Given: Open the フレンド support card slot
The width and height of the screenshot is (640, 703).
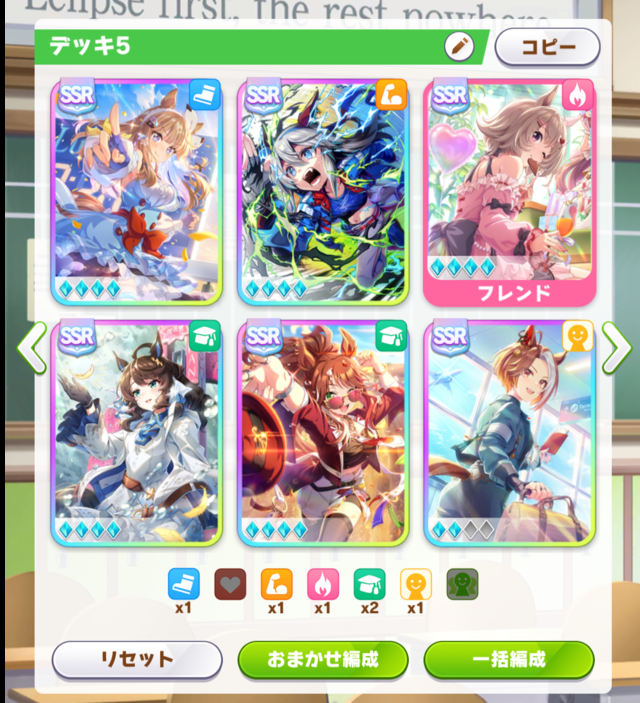Looking at the screenshot, I should (510, 190).
